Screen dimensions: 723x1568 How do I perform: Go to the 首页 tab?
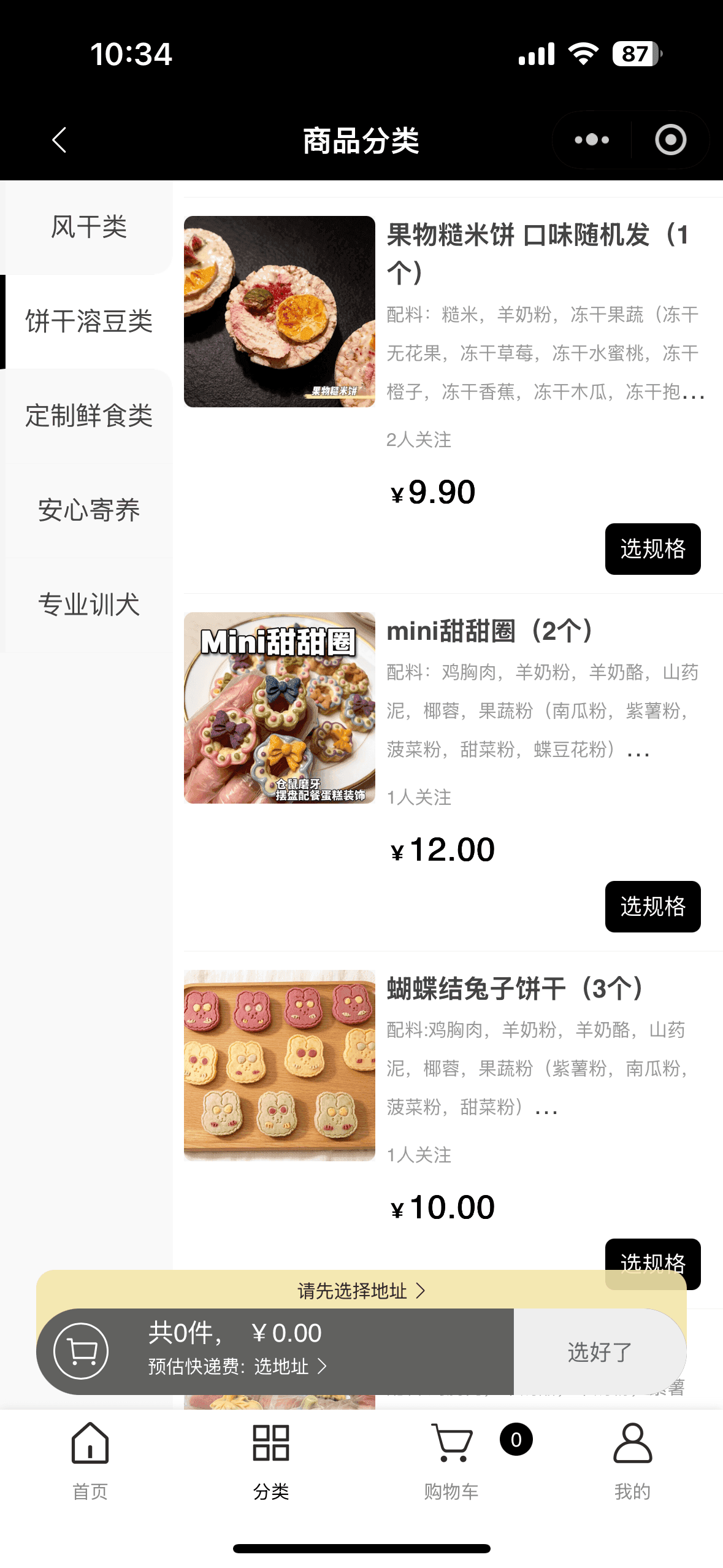coord(90,1460)
